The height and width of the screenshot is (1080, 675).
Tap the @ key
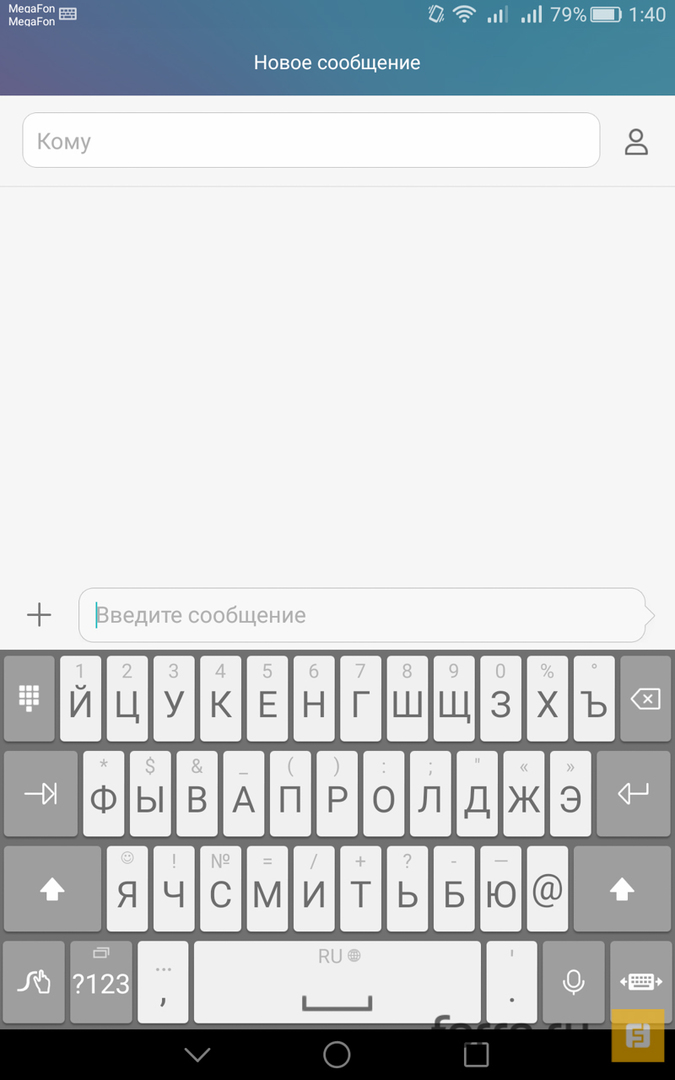547,889
